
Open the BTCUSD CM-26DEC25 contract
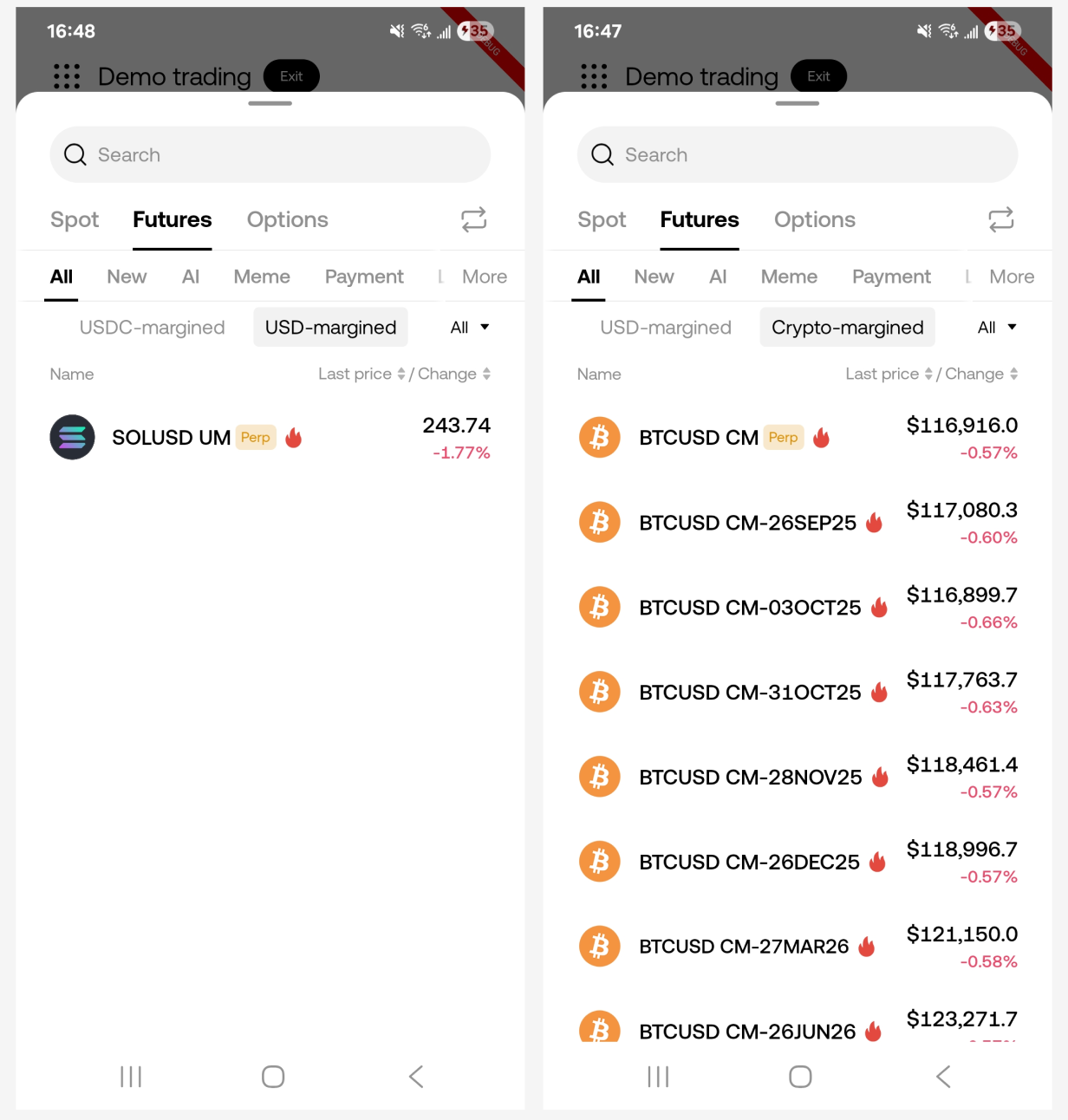[749, 863]
